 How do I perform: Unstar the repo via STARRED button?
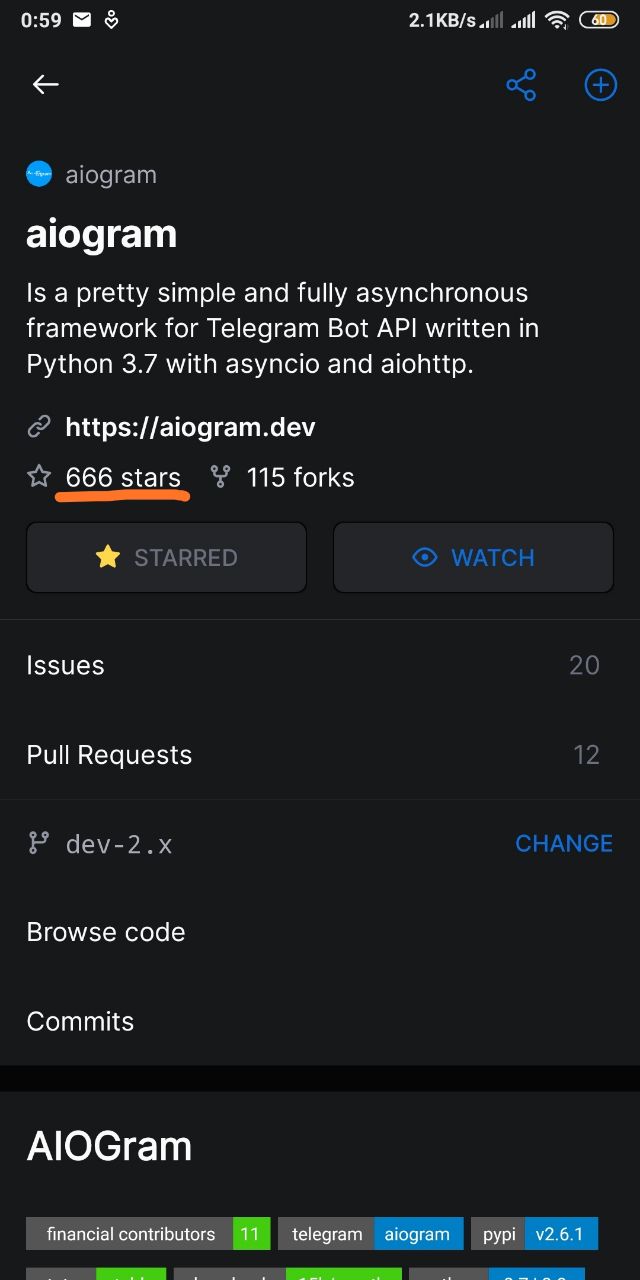coord(166,557)
